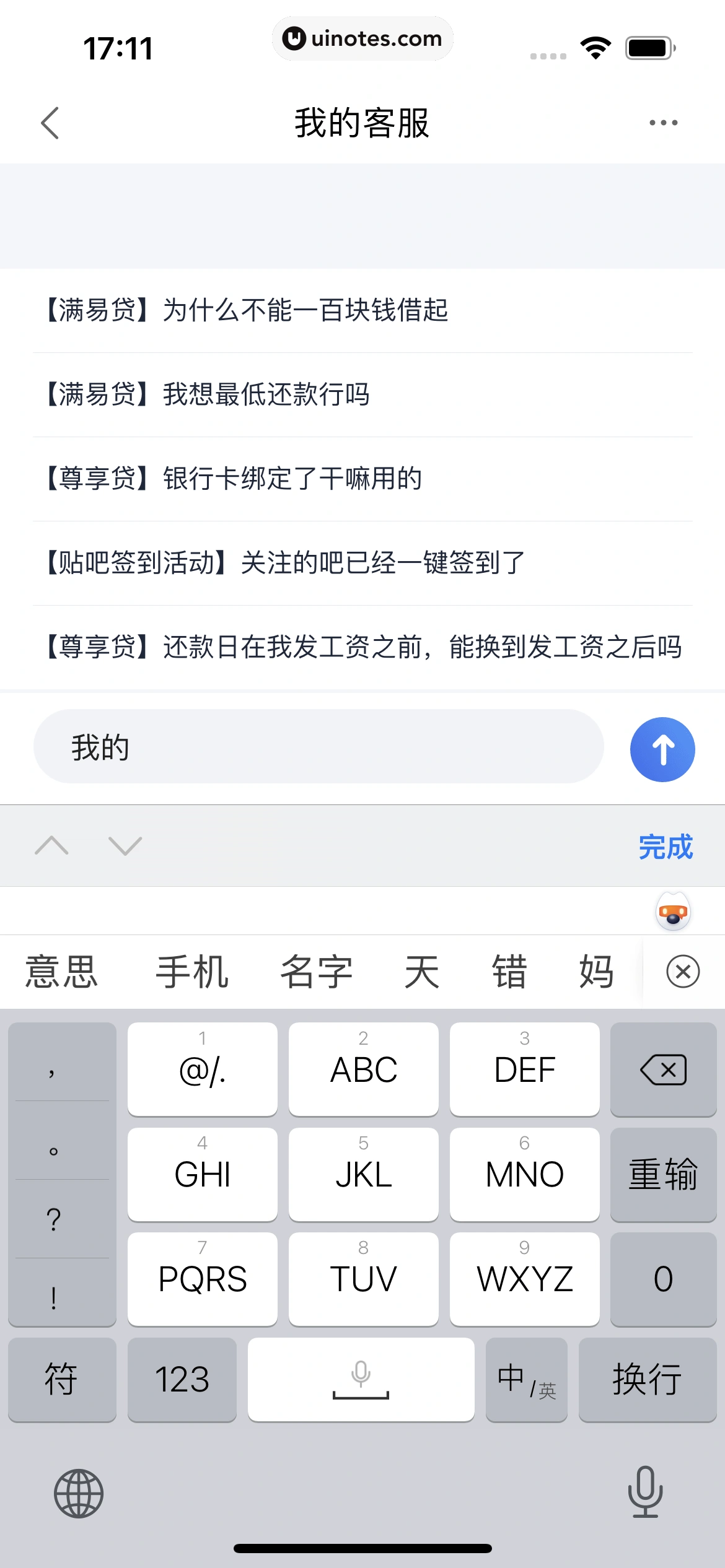The height and width of the screenshot is (1568, 725).
Task: Tap 完成 to finish editing
Action: pos(666,845)
